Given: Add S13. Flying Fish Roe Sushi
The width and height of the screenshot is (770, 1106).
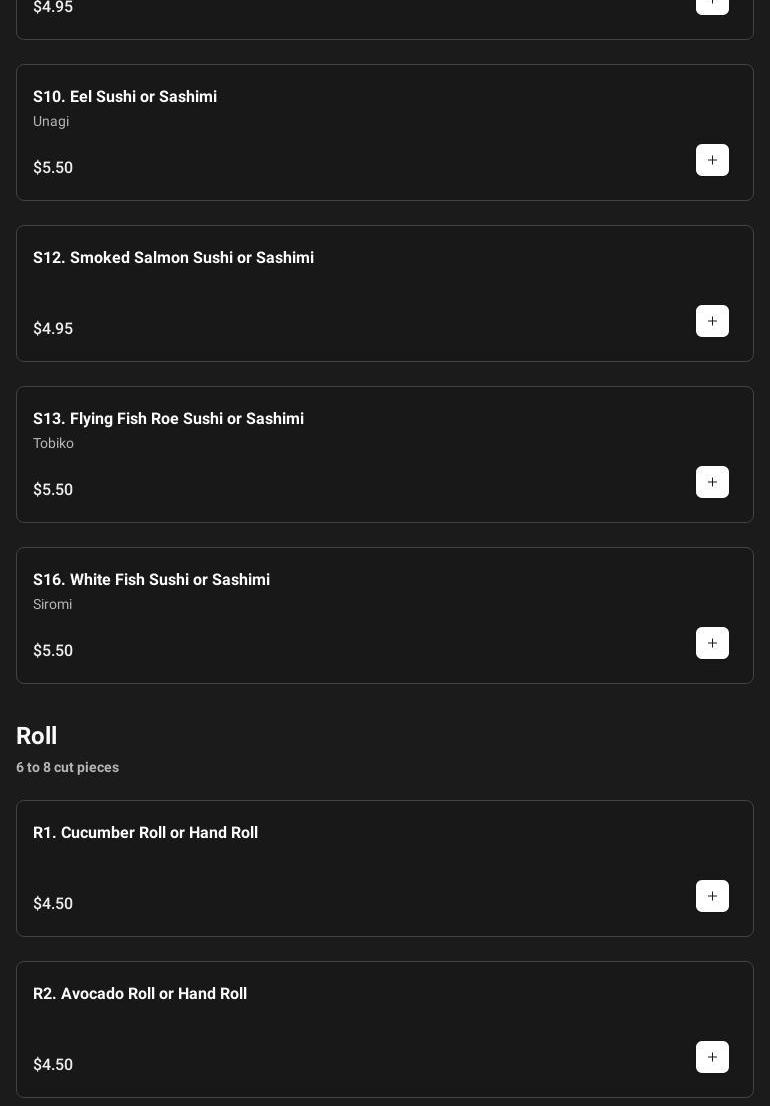Looking at the screenshot, I should coord(712,482).
